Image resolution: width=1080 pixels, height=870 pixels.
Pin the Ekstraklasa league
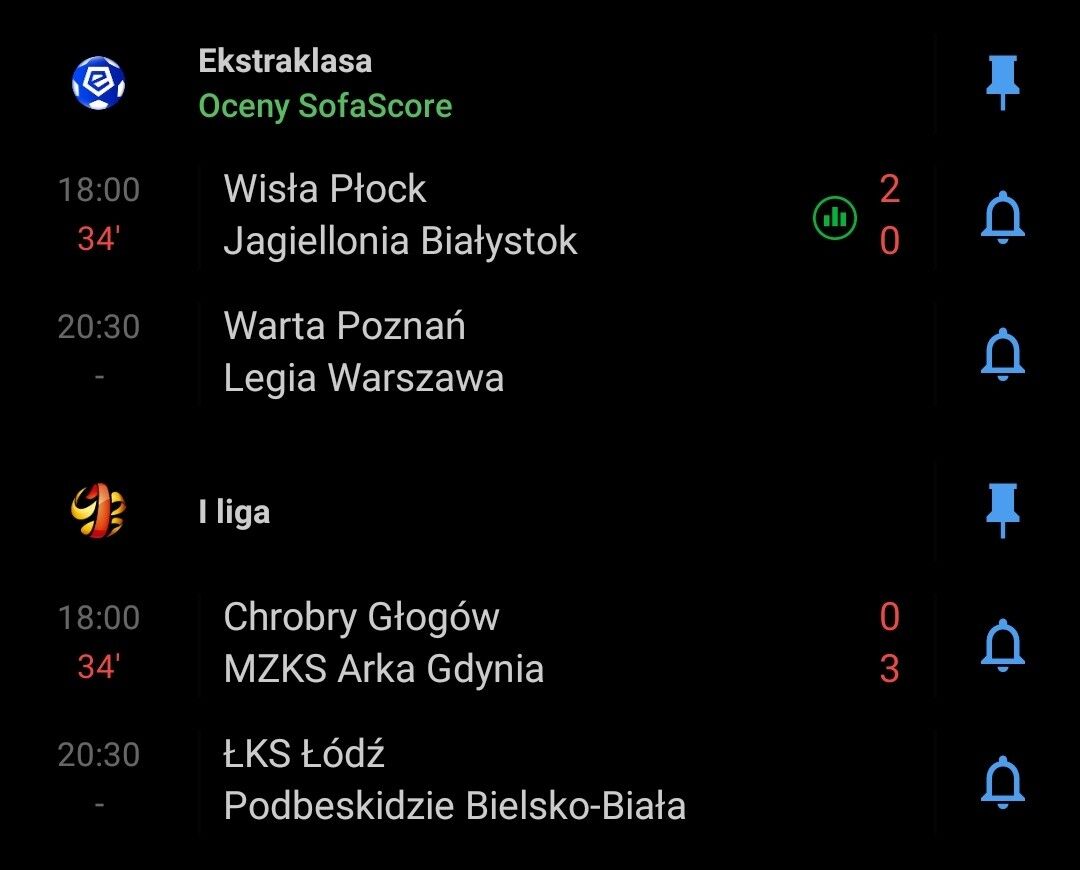click(x=1002, y=83)
